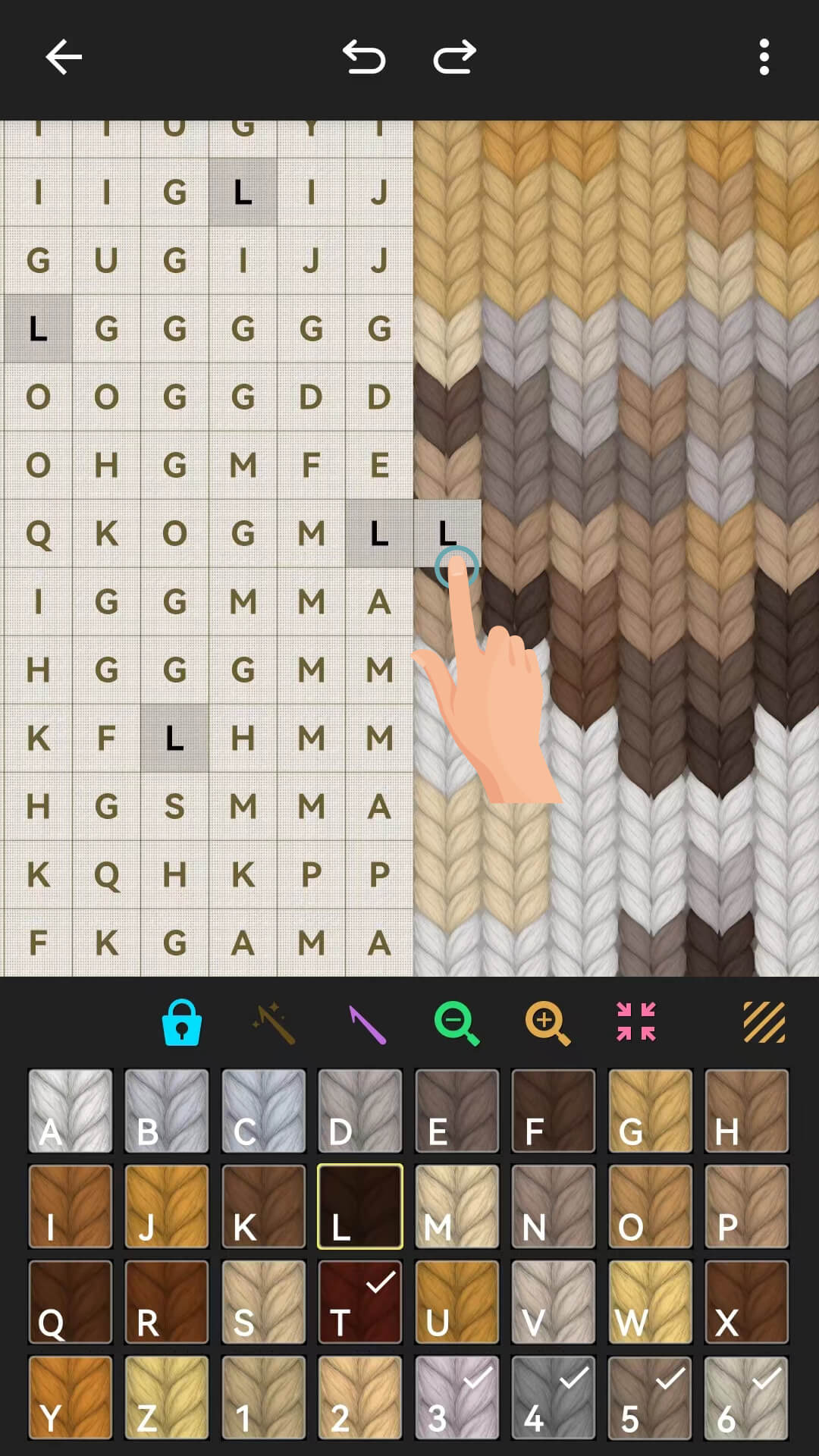The image size is (819, 1456).
Task: Zoom in with the yellow magnifier
Action: 548,1022
